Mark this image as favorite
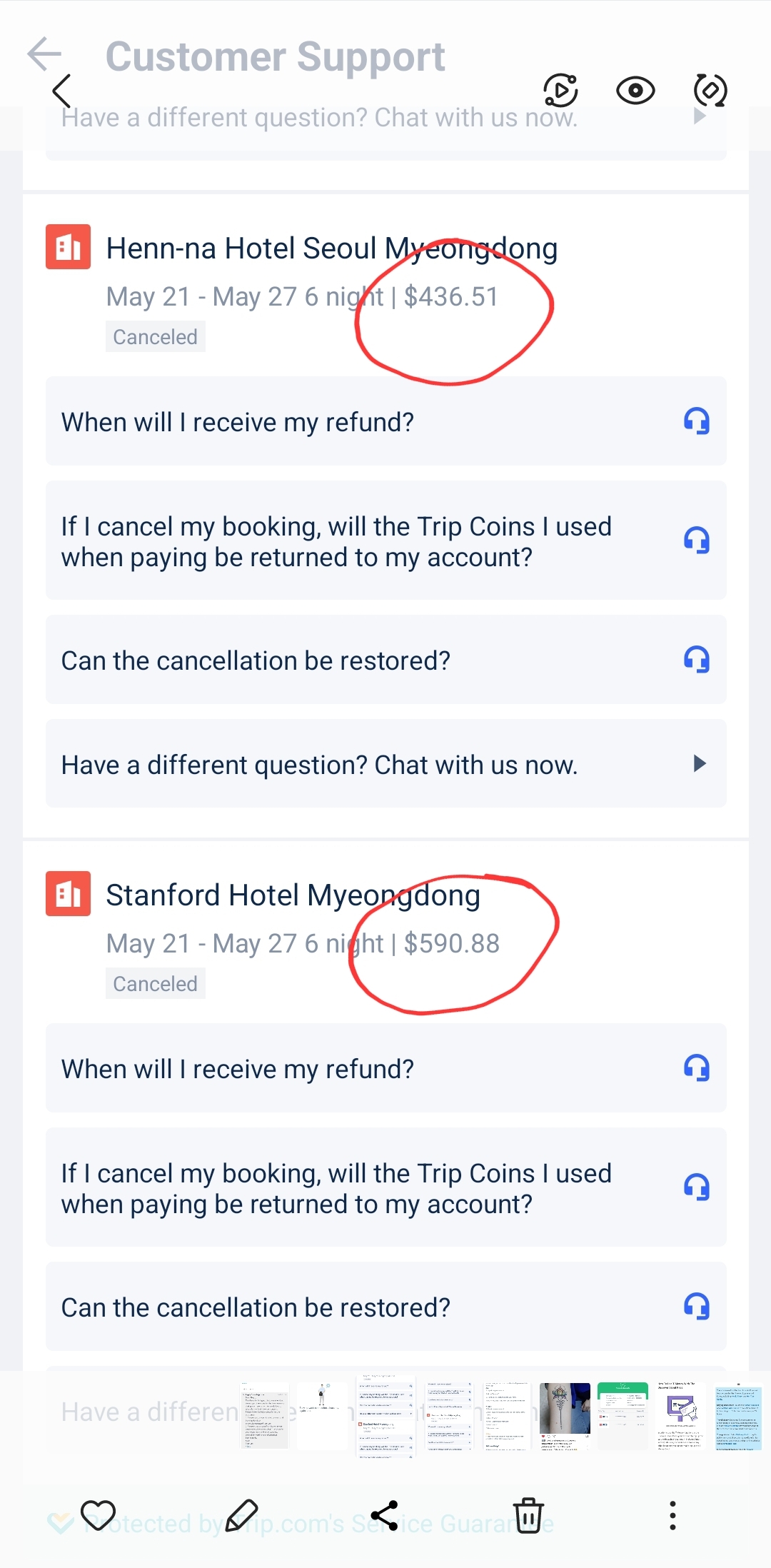771x1568 pixels. 99,1515
